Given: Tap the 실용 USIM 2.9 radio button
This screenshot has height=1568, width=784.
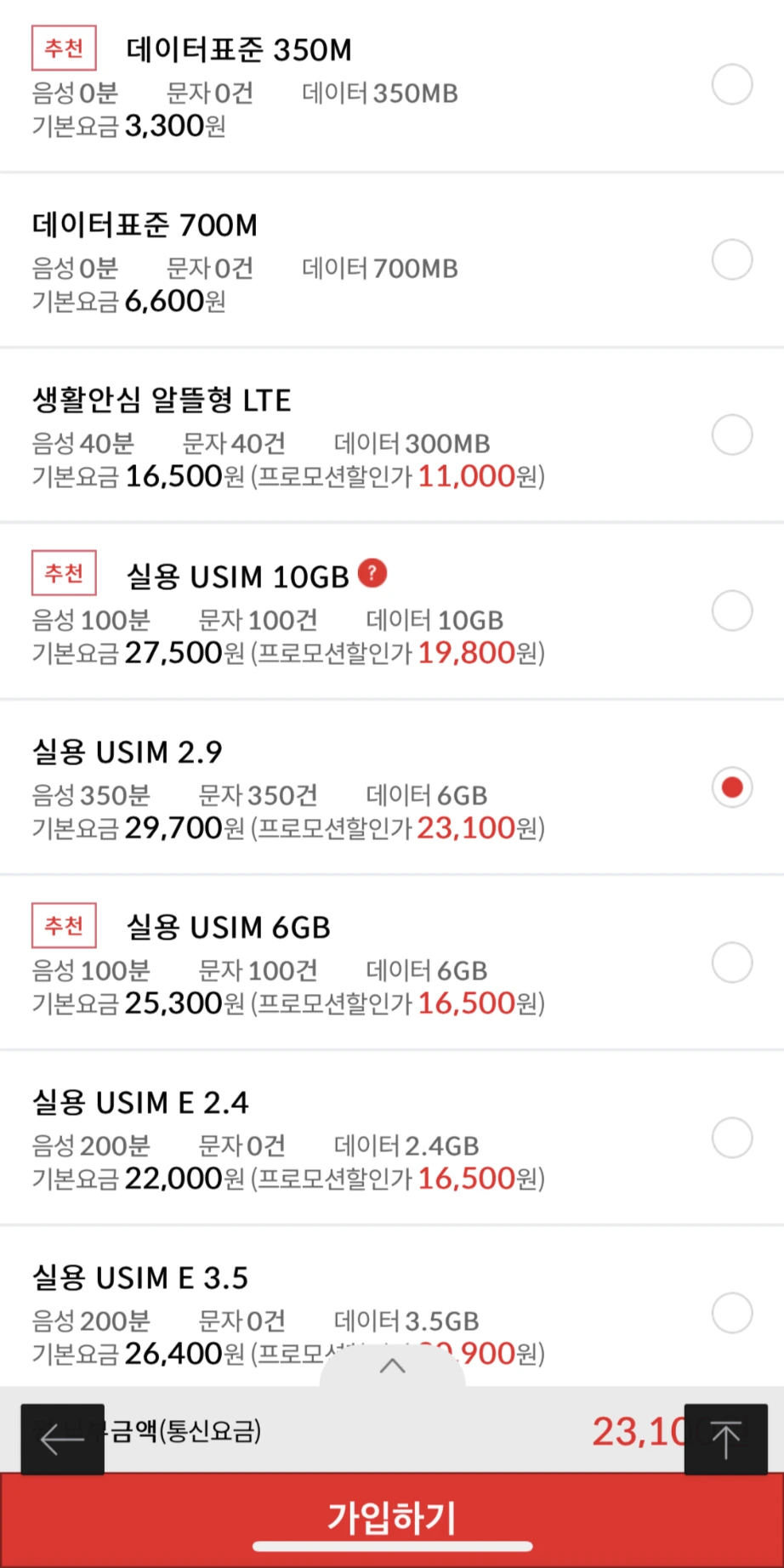Looking at the screenshot, I should [x=731, y=787].
